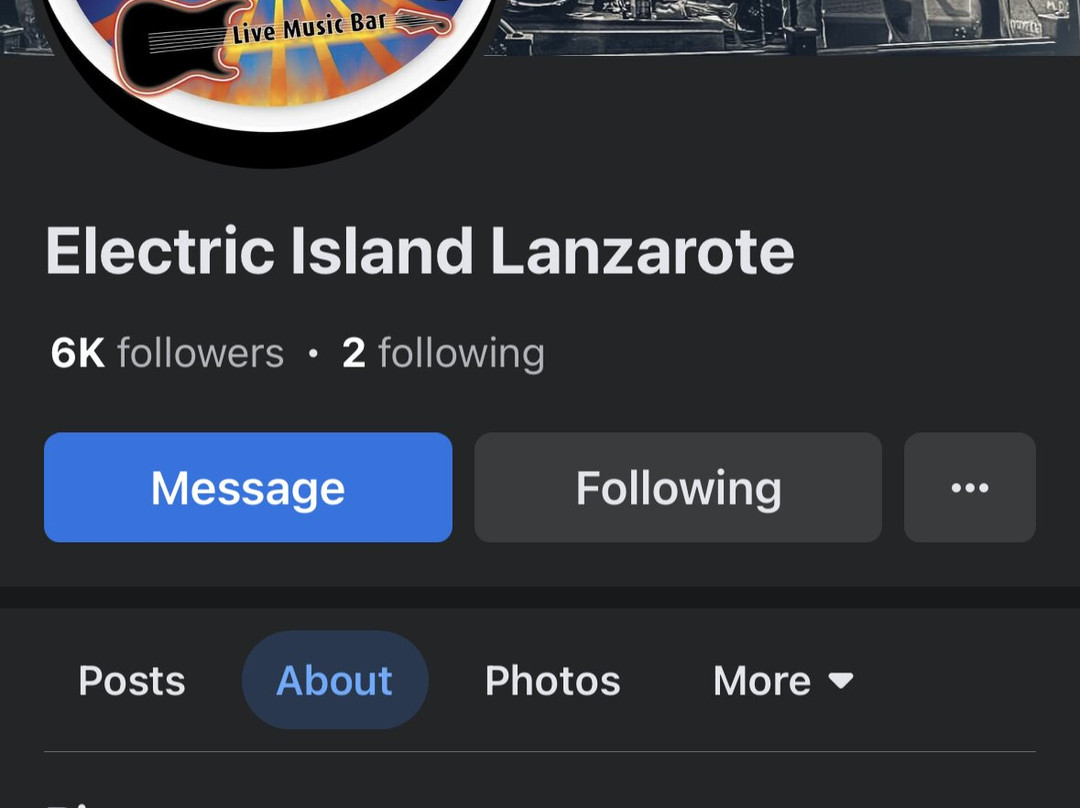View the 6K followers list
The width and height of the screenshot is (1080, 808).
tap(167, 354)
